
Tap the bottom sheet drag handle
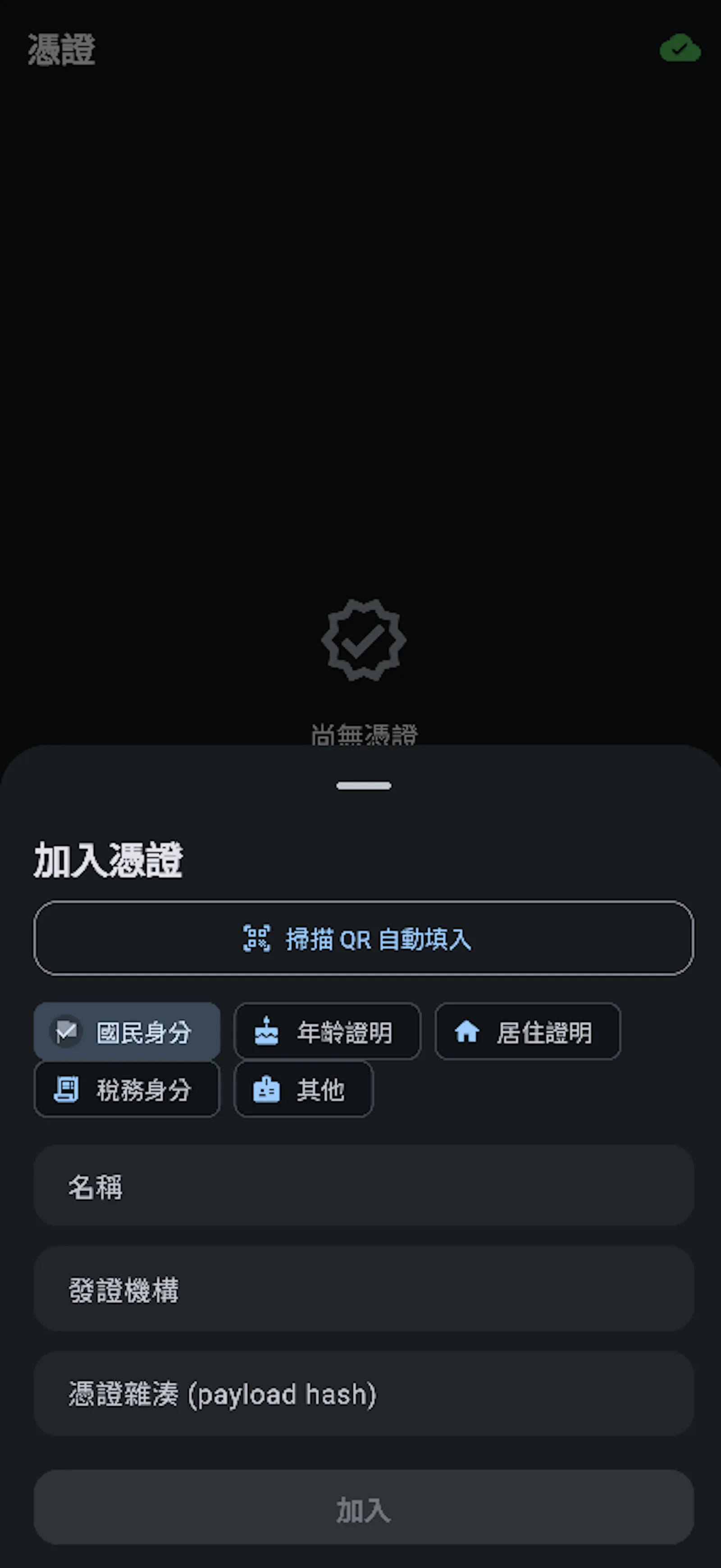coord(363,785)
